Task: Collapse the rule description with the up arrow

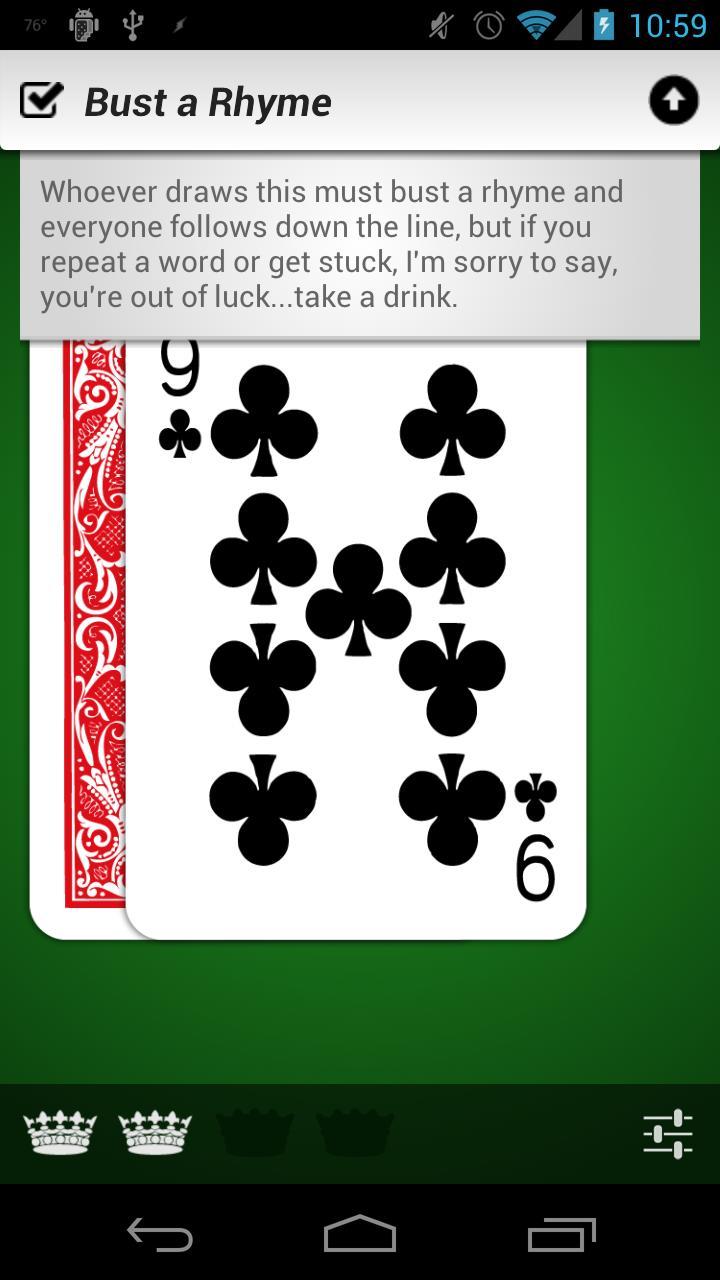Action: coord(674,100)
